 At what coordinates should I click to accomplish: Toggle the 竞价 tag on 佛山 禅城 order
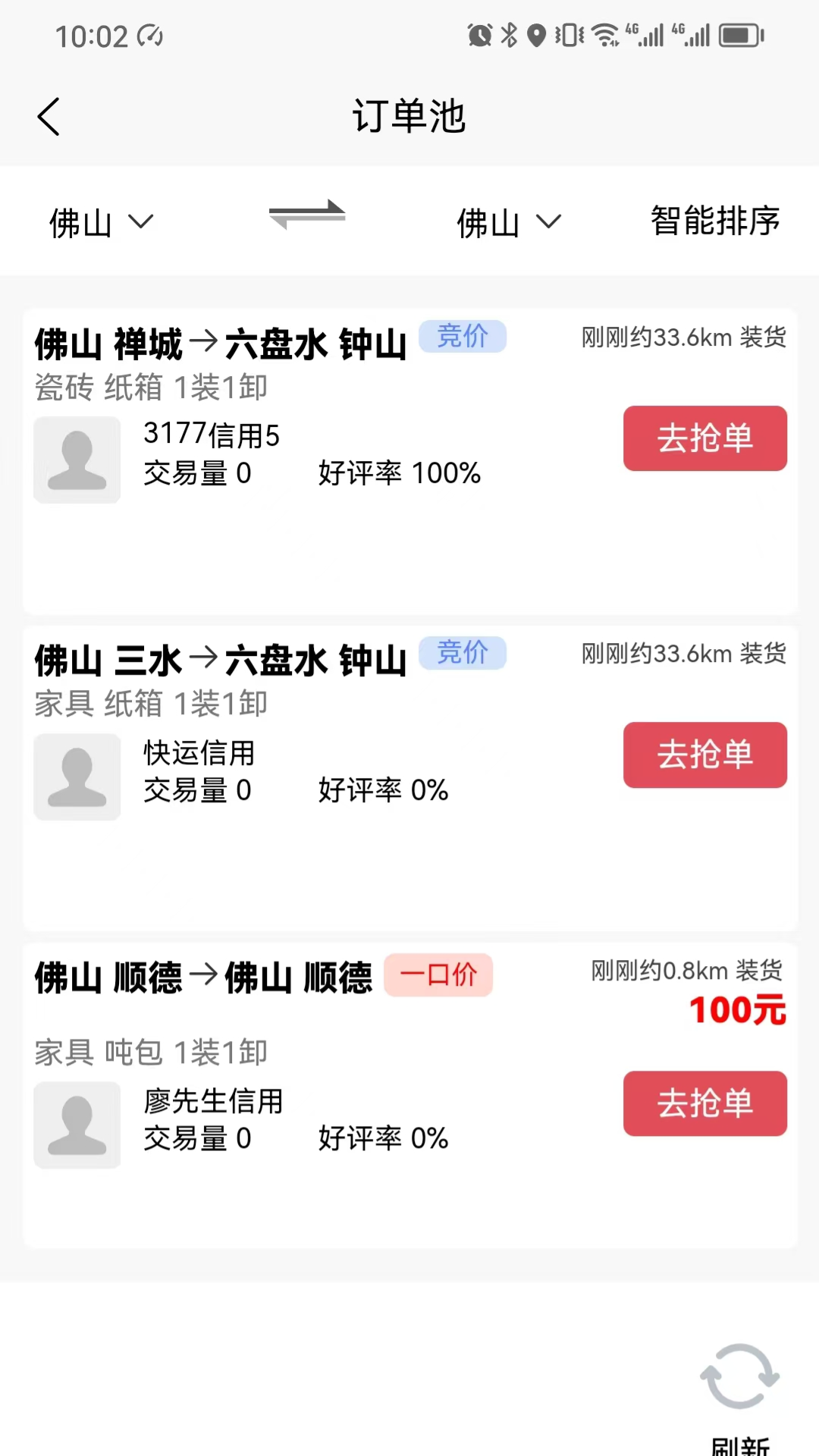tap(463, 337)
